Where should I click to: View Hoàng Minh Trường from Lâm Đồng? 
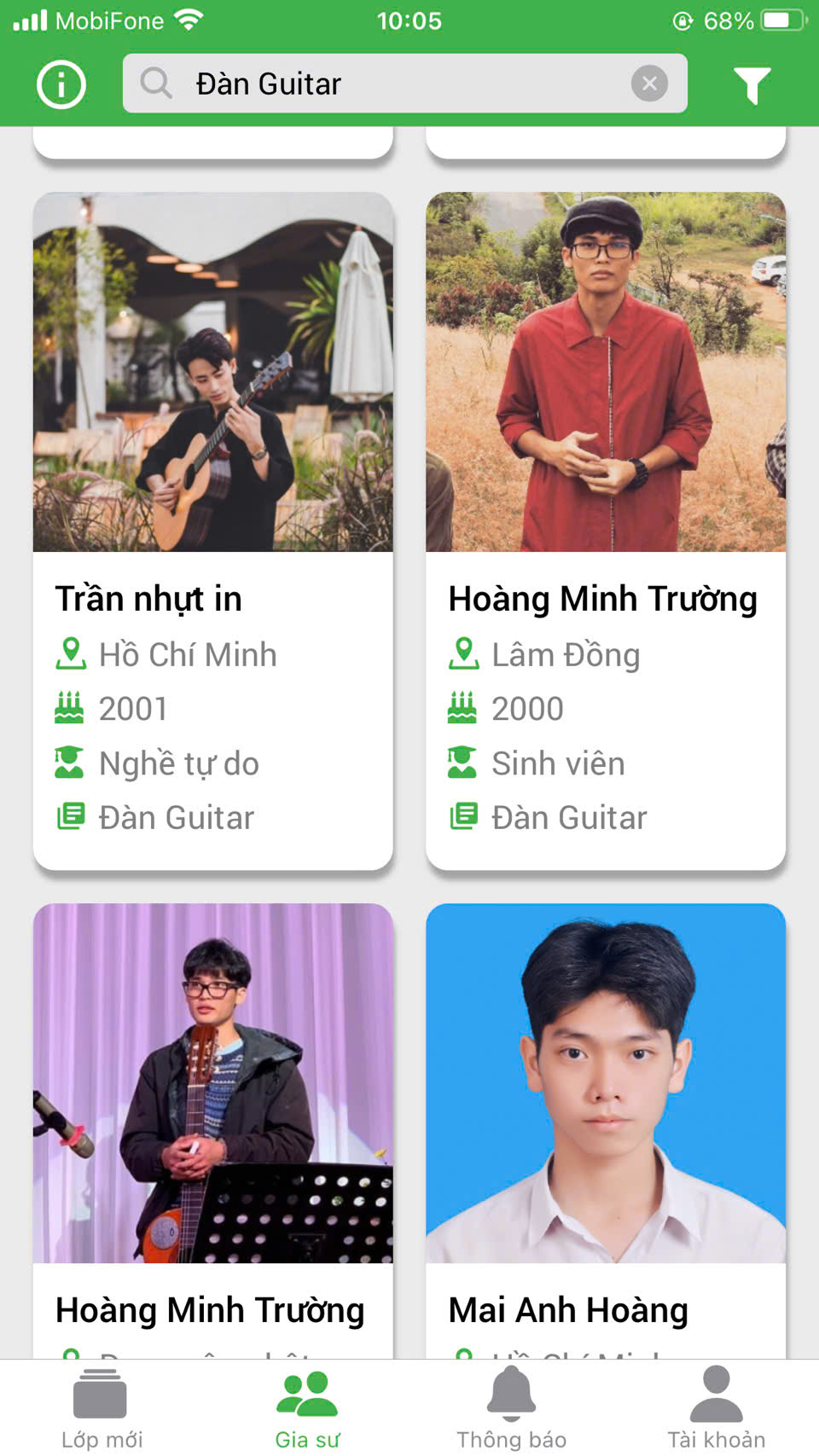[606, 531]
